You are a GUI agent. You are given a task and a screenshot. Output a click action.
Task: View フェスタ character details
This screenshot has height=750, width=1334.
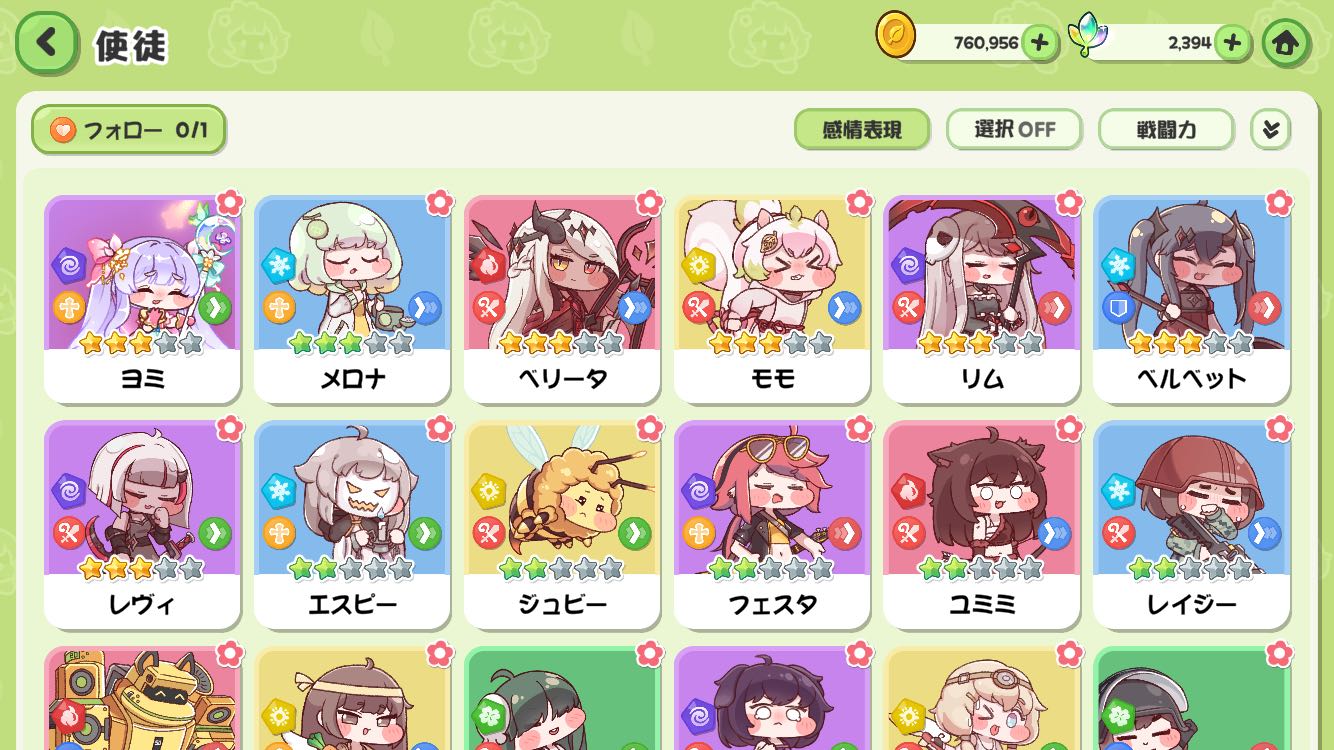[772, 524]
